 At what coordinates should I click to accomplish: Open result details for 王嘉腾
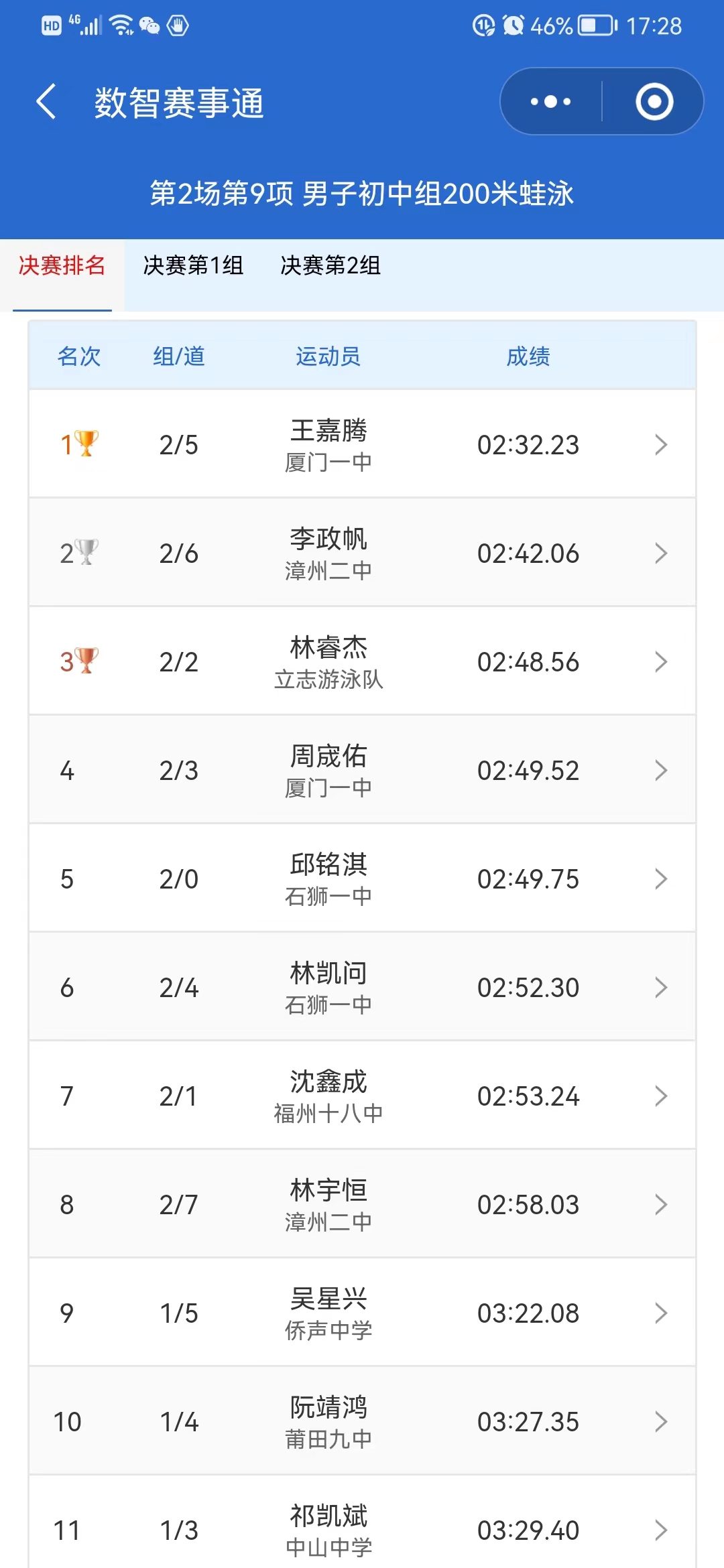[362, 444]
